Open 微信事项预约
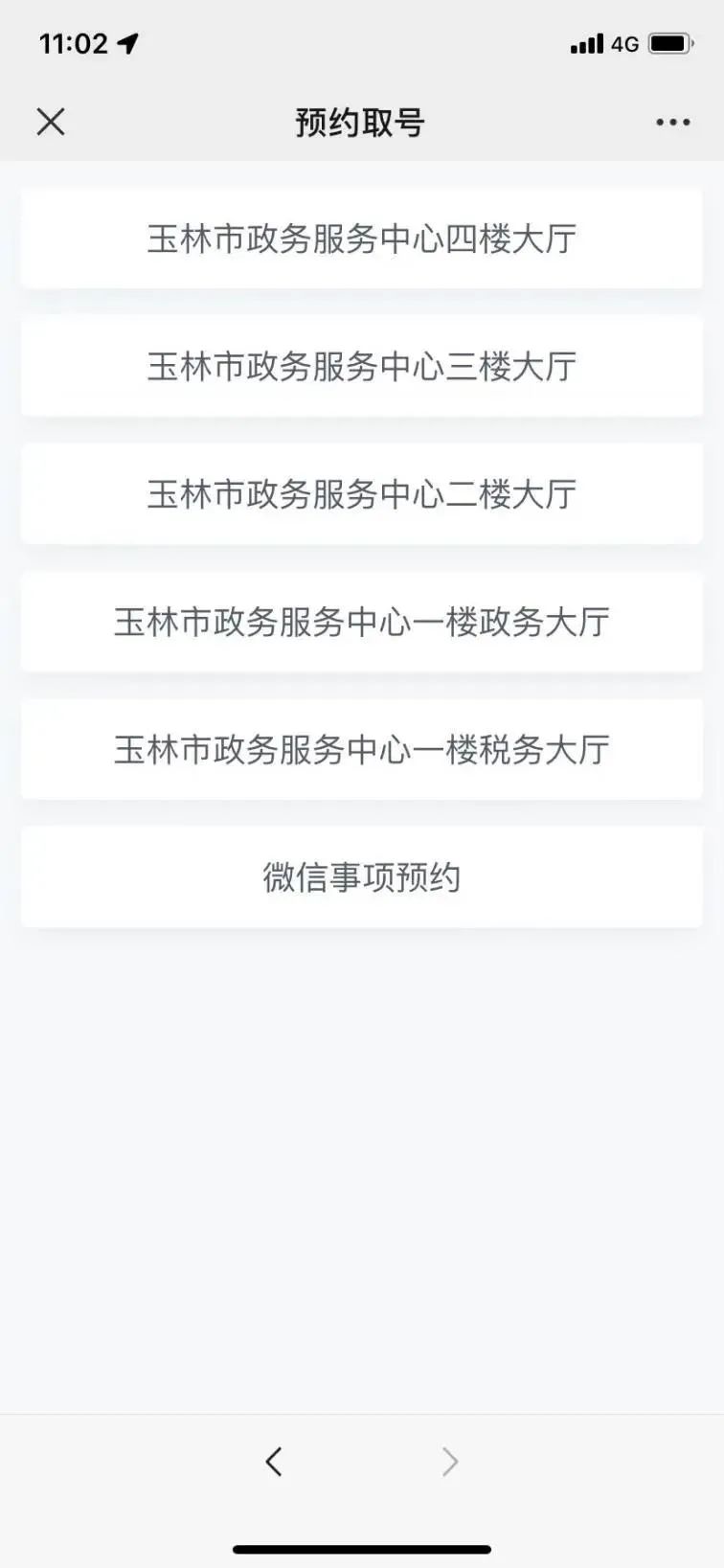 tap(362, 876)
